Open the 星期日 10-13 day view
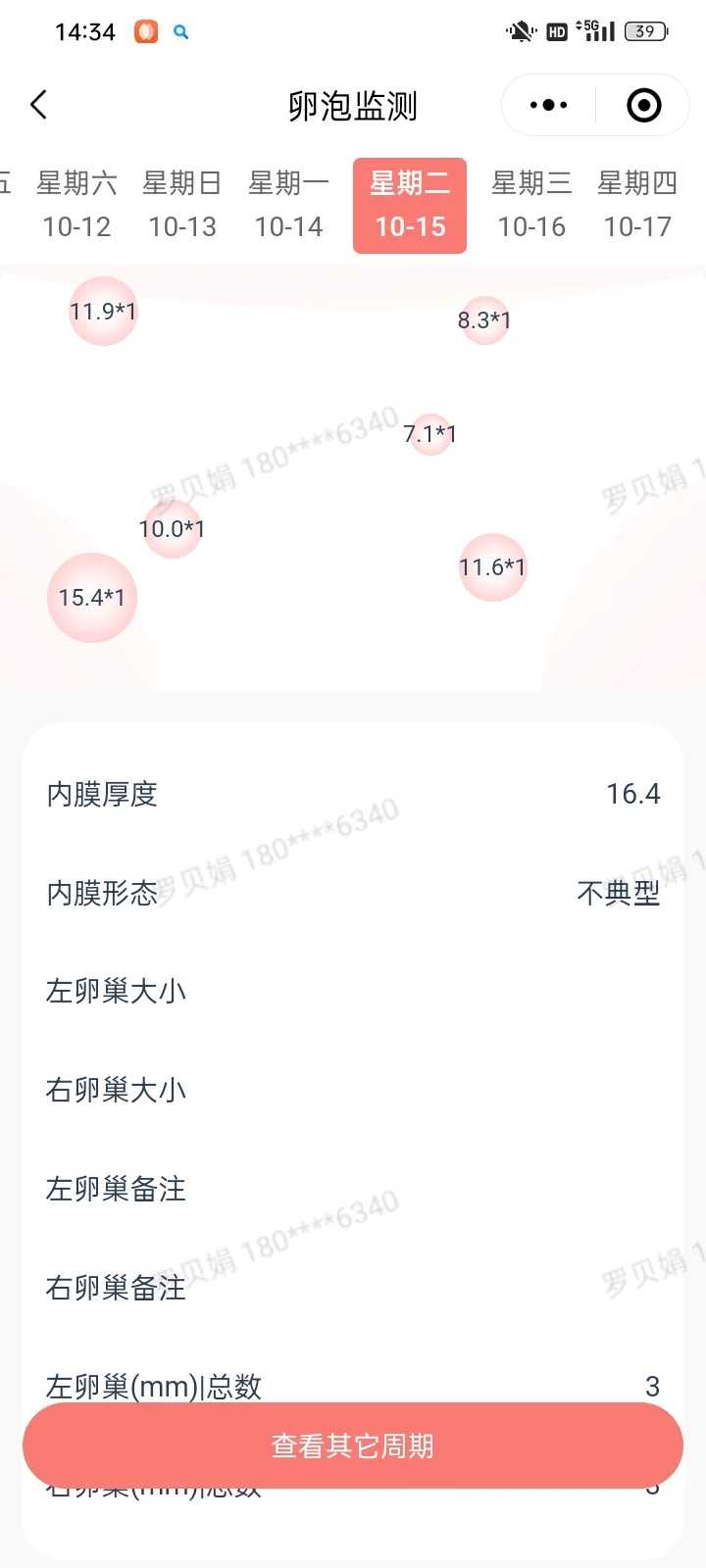This screenshot has width=706, height=1568. tap(182, 204)
